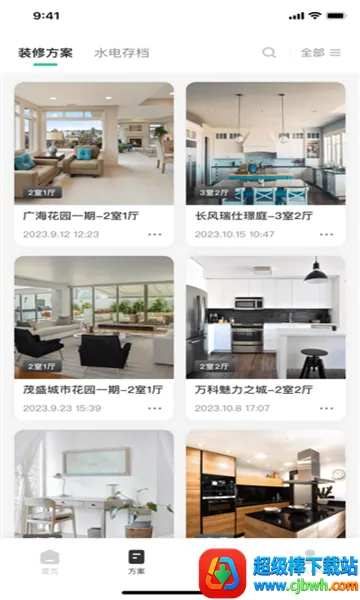Screen dimensions: 360x600
Task: Open the search icon
Action: [x=269, y=52]
